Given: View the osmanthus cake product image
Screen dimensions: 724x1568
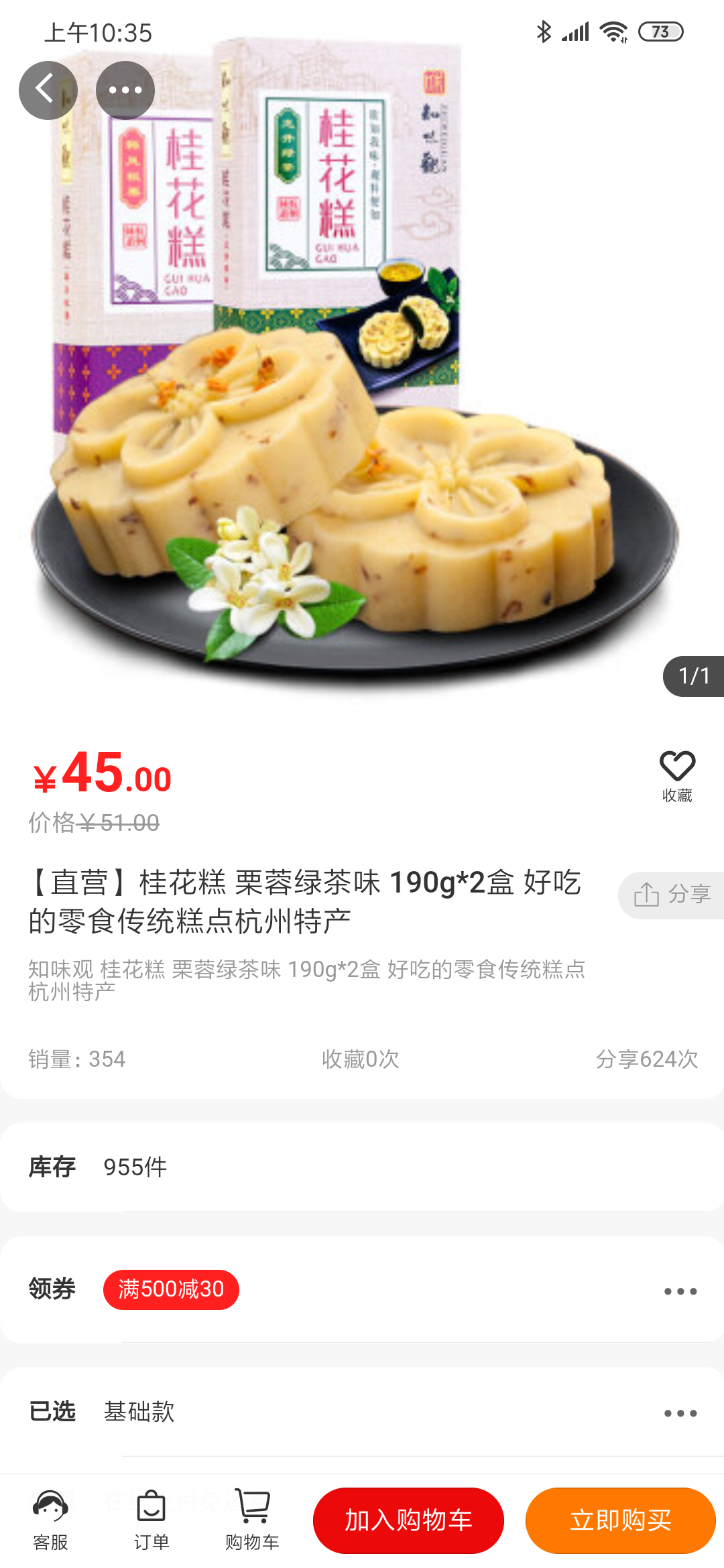Looking at the screenshot, I should coord(362,402).
